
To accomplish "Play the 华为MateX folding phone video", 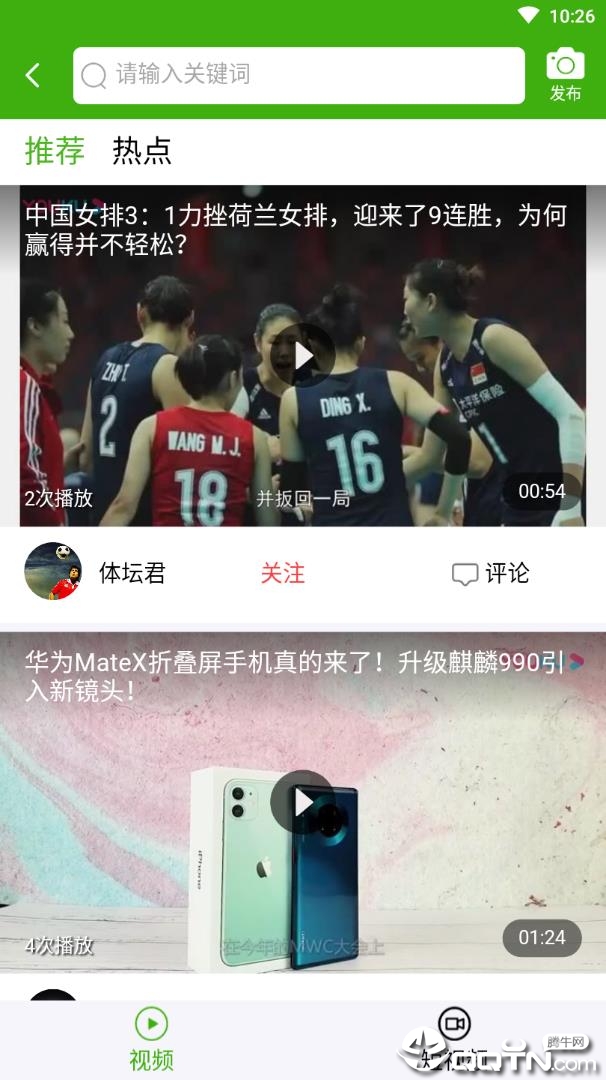I will (302, 801).
